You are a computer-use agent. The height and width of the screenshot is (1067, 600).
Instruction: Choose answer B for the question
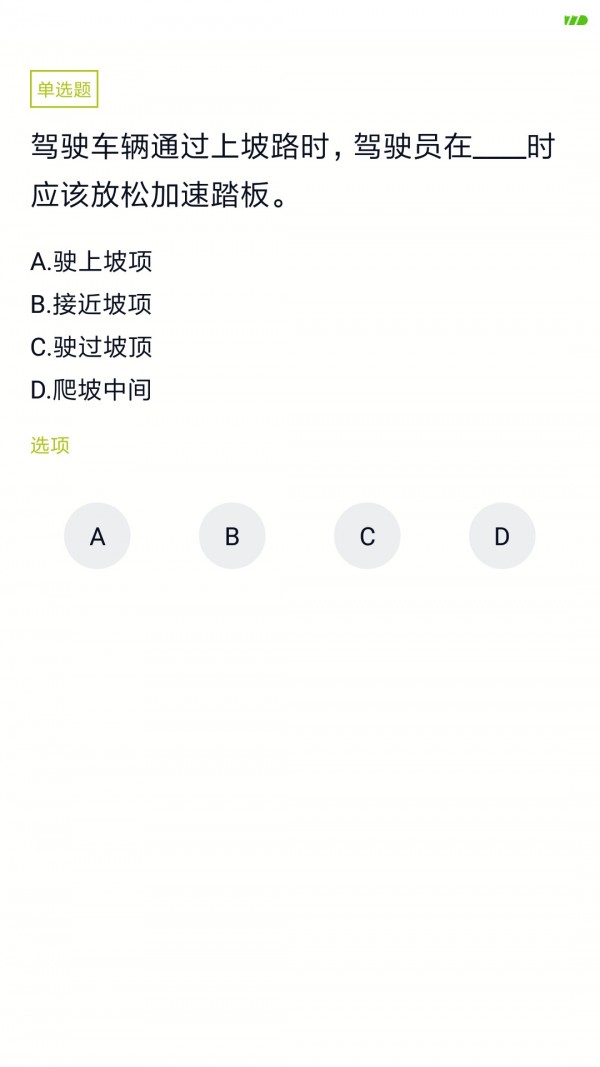[x=232, y=536]
